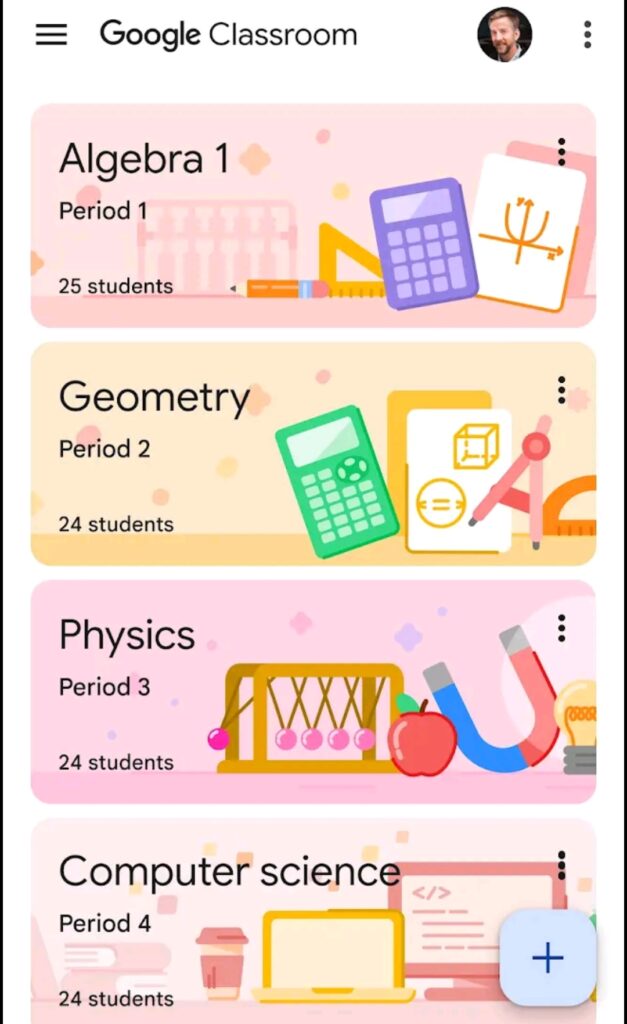Create or join a class with plus button
This screenshot has width=627, height=1024.
[547, 958]
